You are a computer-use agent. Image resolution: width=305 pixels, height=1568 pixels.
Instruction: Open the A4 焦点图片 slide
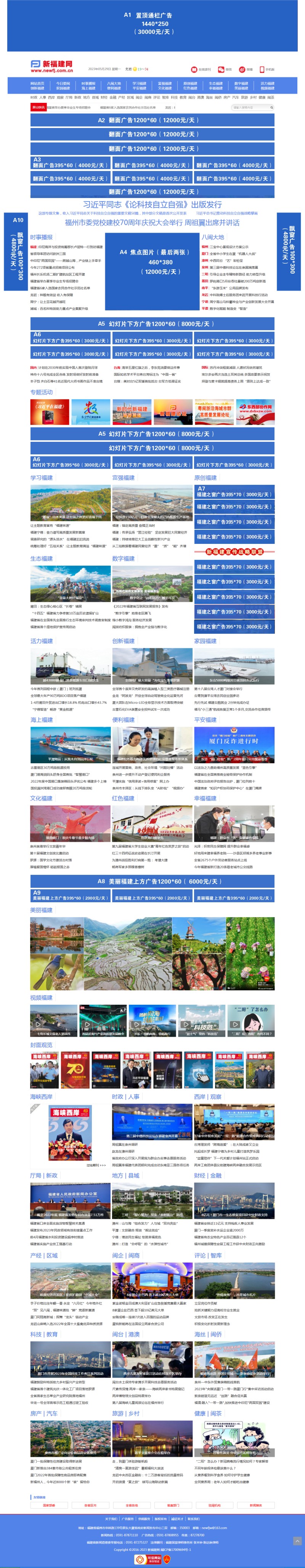(x=152, y=262)
